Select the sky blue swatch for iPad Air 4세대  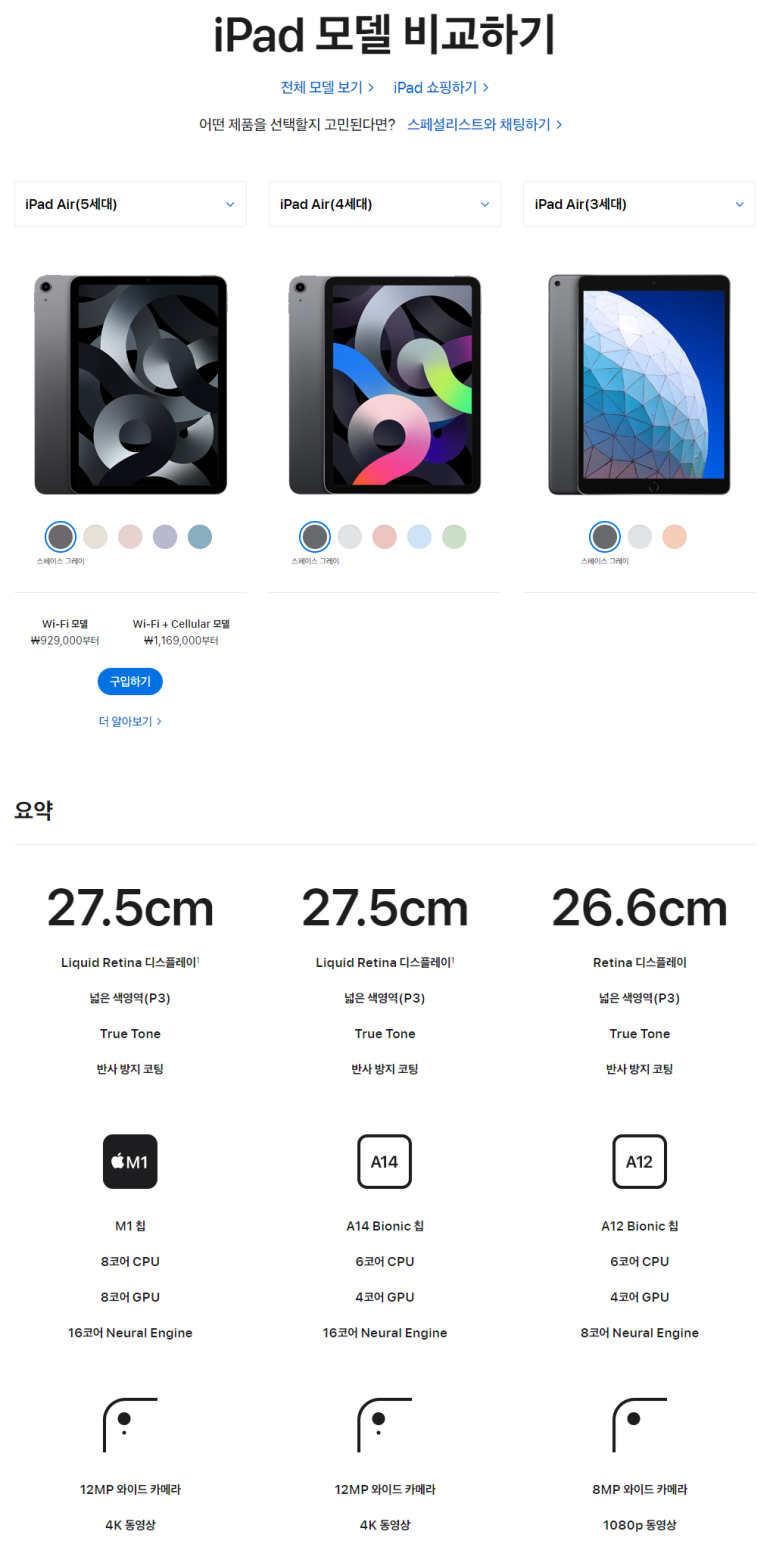pos(419,537)
